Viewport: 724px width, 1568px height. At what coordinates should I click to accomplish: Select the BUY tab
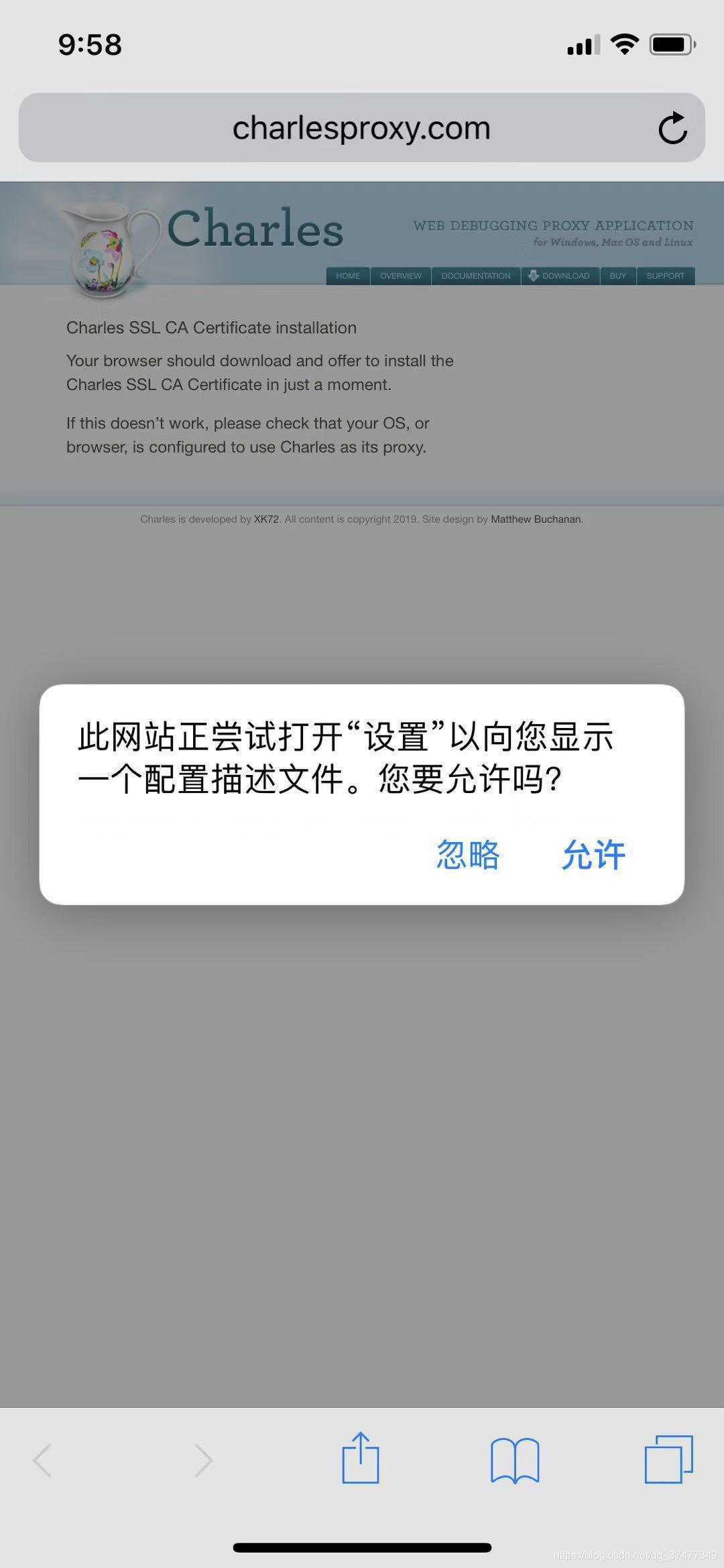coord(618,276)
